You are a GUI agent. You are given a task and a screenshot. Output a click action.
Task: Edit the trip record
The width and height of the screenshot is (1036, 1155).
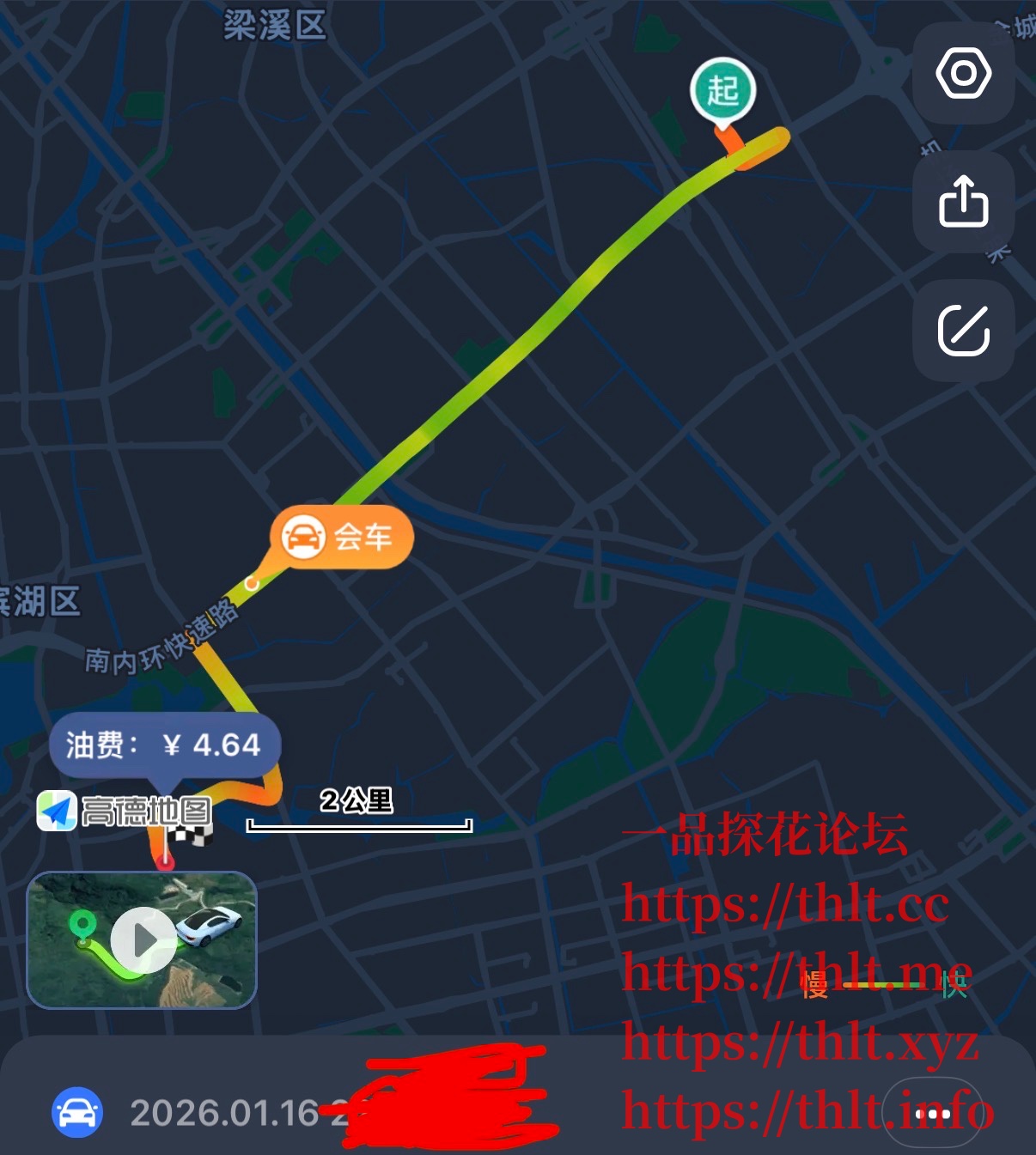[963, 330]
